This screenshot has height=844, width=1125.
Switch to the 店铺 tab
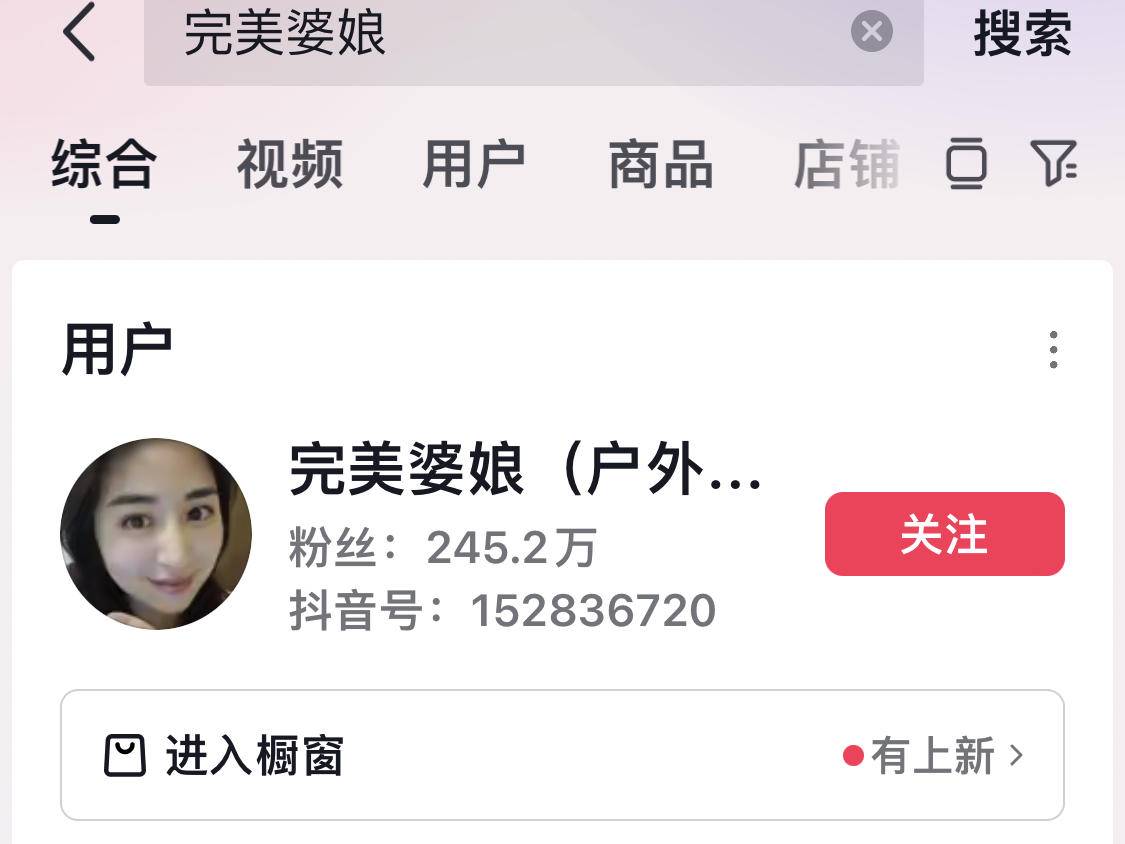846,165
